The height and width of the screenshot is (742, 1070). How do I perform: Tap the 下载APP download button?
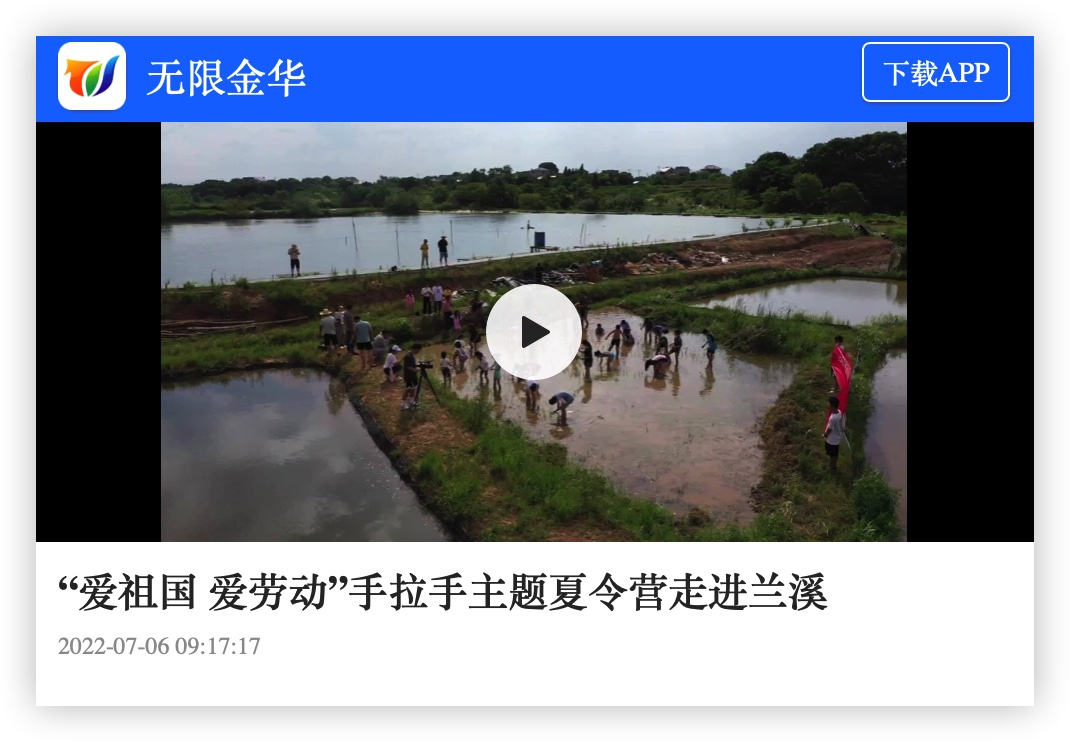click(935, 72)
